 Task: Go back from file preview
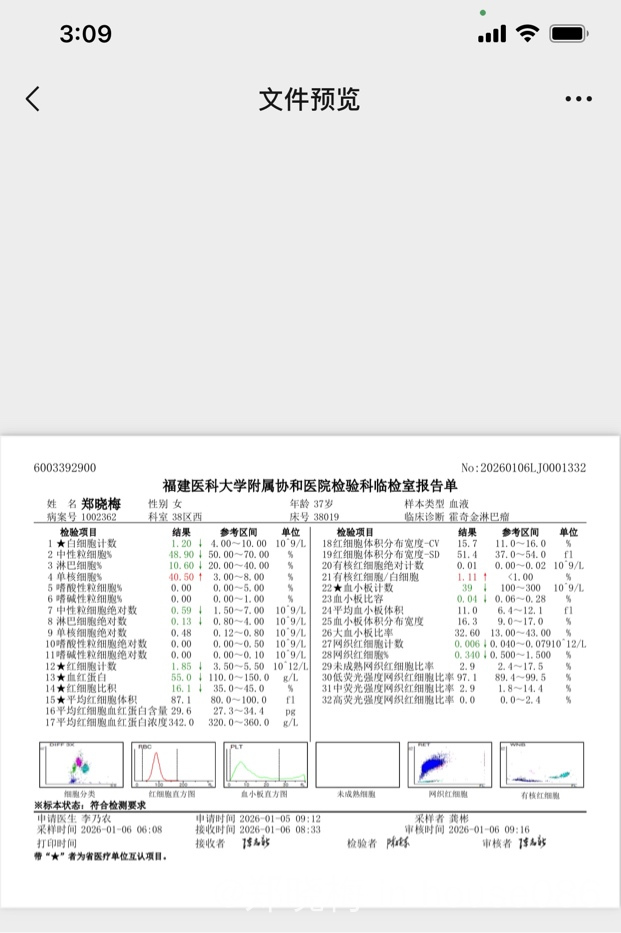(x=33, y=98)
